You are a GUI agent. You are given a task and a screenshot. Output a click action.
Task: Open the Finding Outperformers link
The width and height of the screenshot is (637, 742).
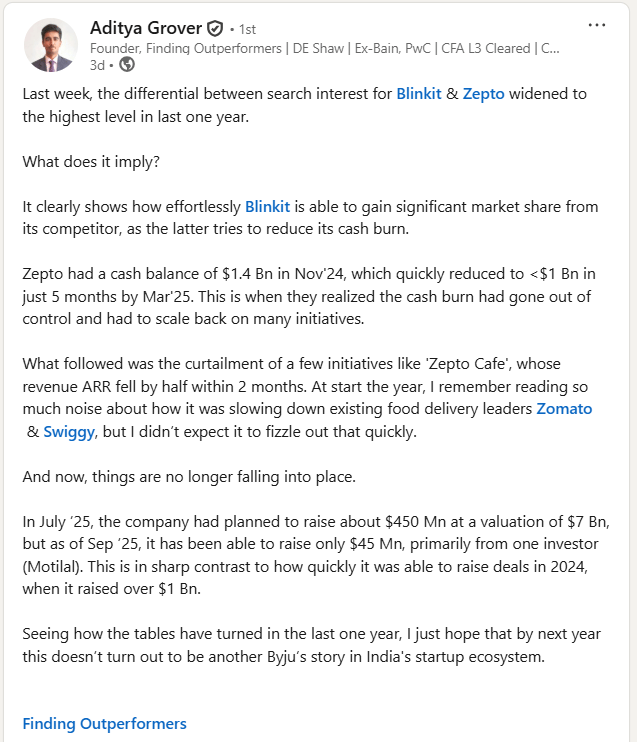pyautogui.click(x=104, y=723)
